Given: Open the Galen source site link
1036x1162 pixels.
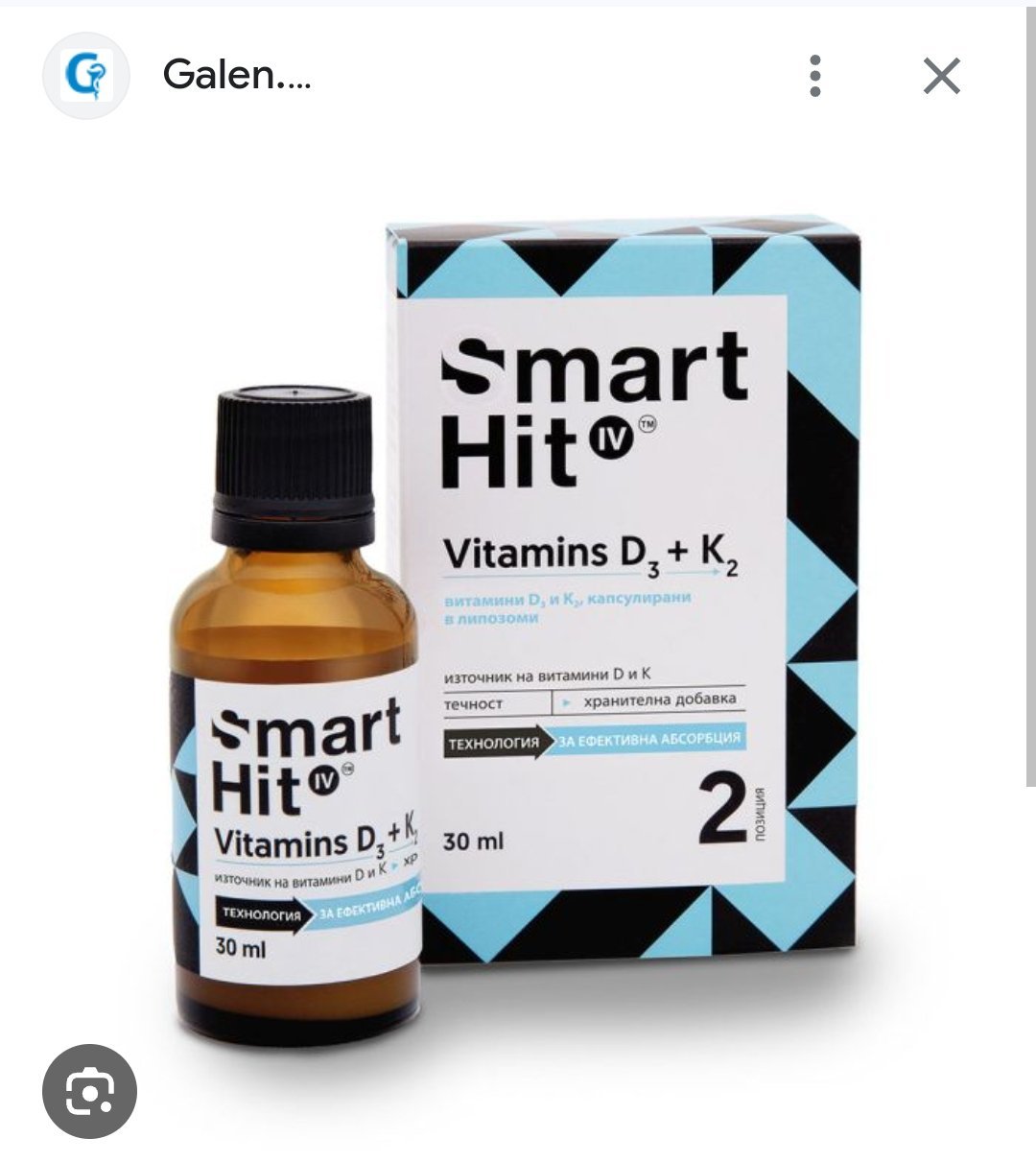Looking at the screenshot, I should tap(236, 75).
